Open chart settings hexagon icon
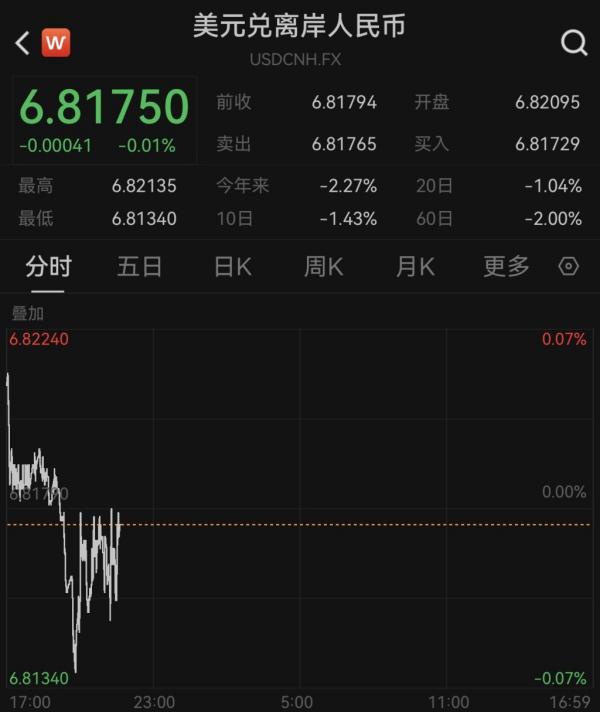The image size is (600, 712). coord(569,267)
